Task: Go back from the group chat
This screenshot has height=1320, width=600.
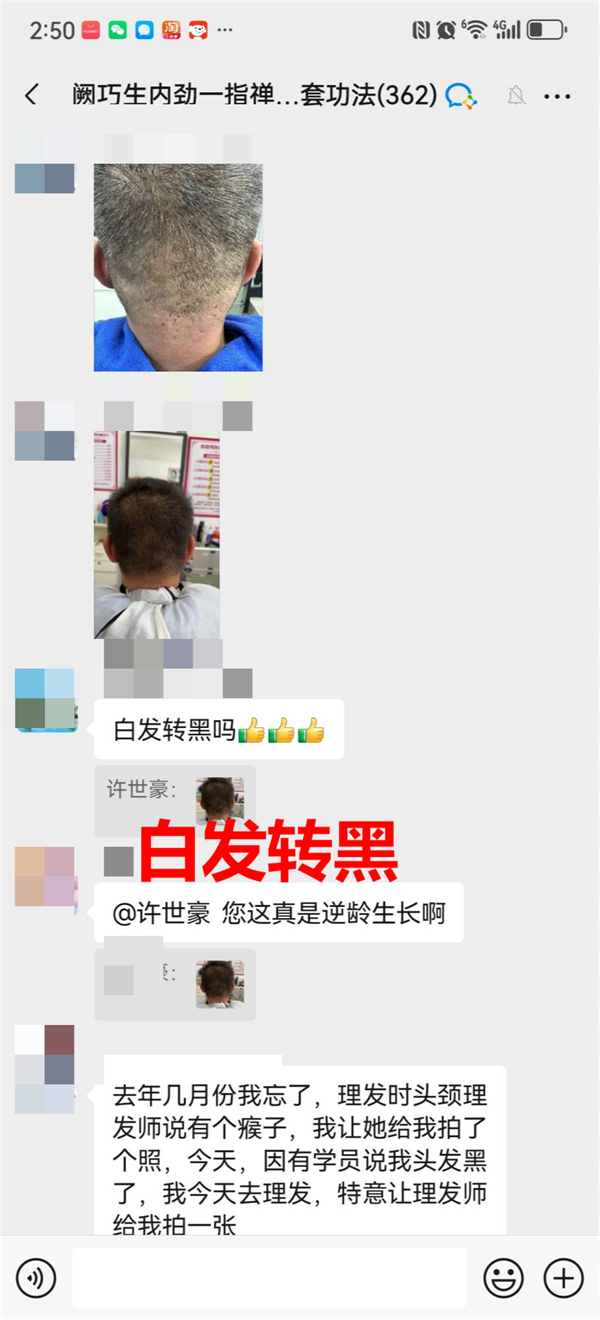Action: (32, 95)
